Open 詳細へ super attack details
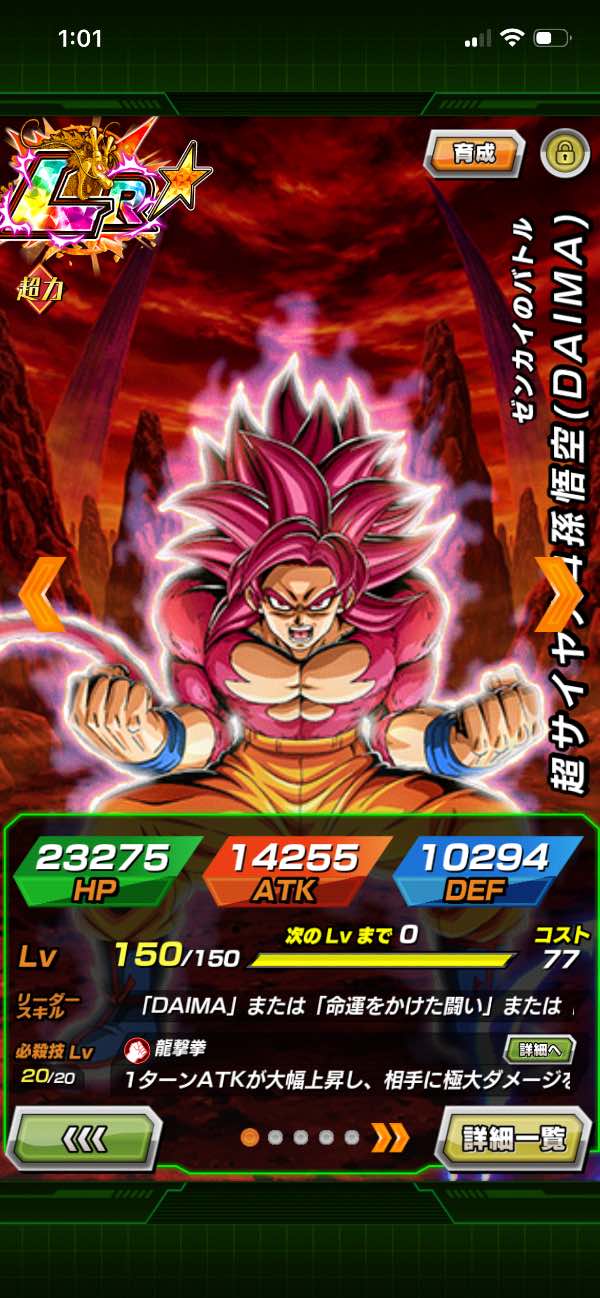 coord(538,1049)
